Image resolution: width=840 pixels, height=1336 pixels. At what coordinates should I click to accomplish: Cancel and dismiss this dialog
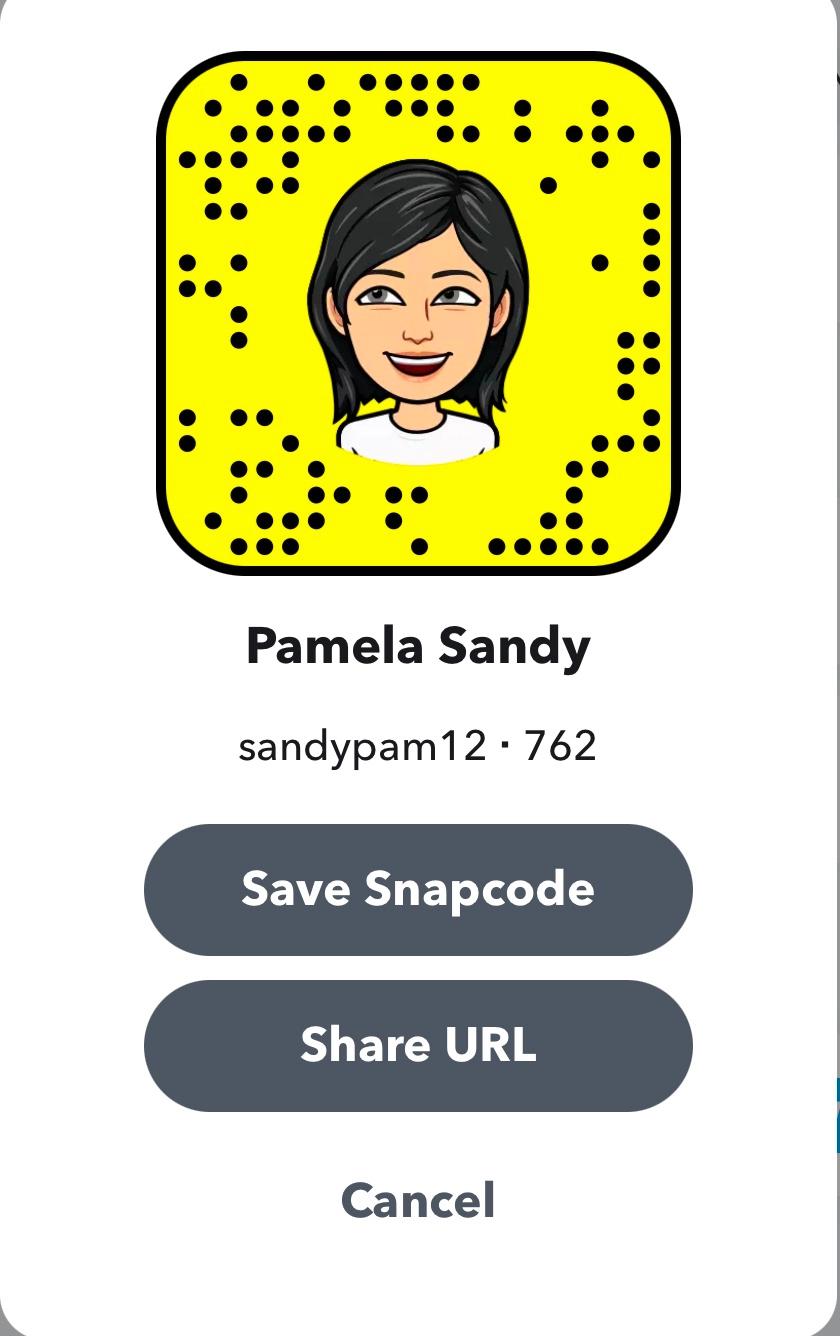(418, 1201)
